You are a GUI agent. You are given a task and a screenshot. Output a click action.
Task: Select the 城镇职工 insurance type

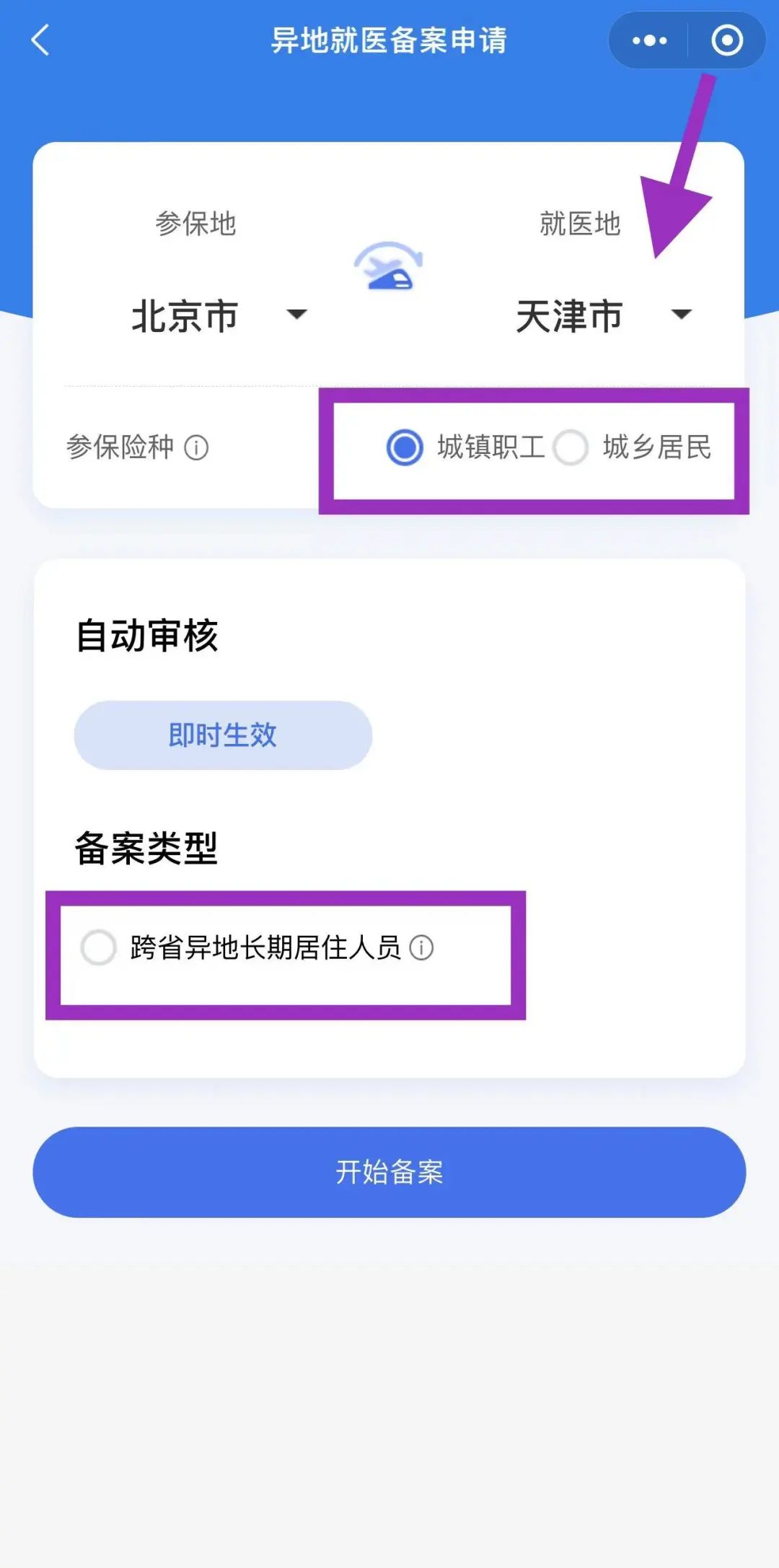405,448
